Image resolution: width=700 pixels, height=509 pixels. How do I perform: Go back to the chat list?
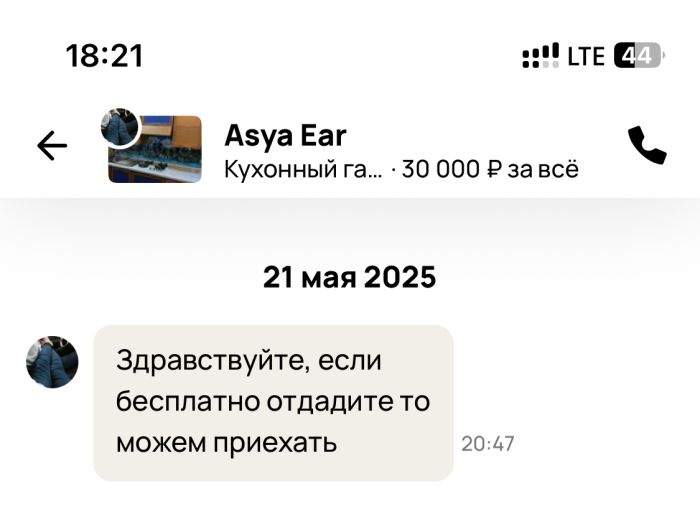click(52, 147)
